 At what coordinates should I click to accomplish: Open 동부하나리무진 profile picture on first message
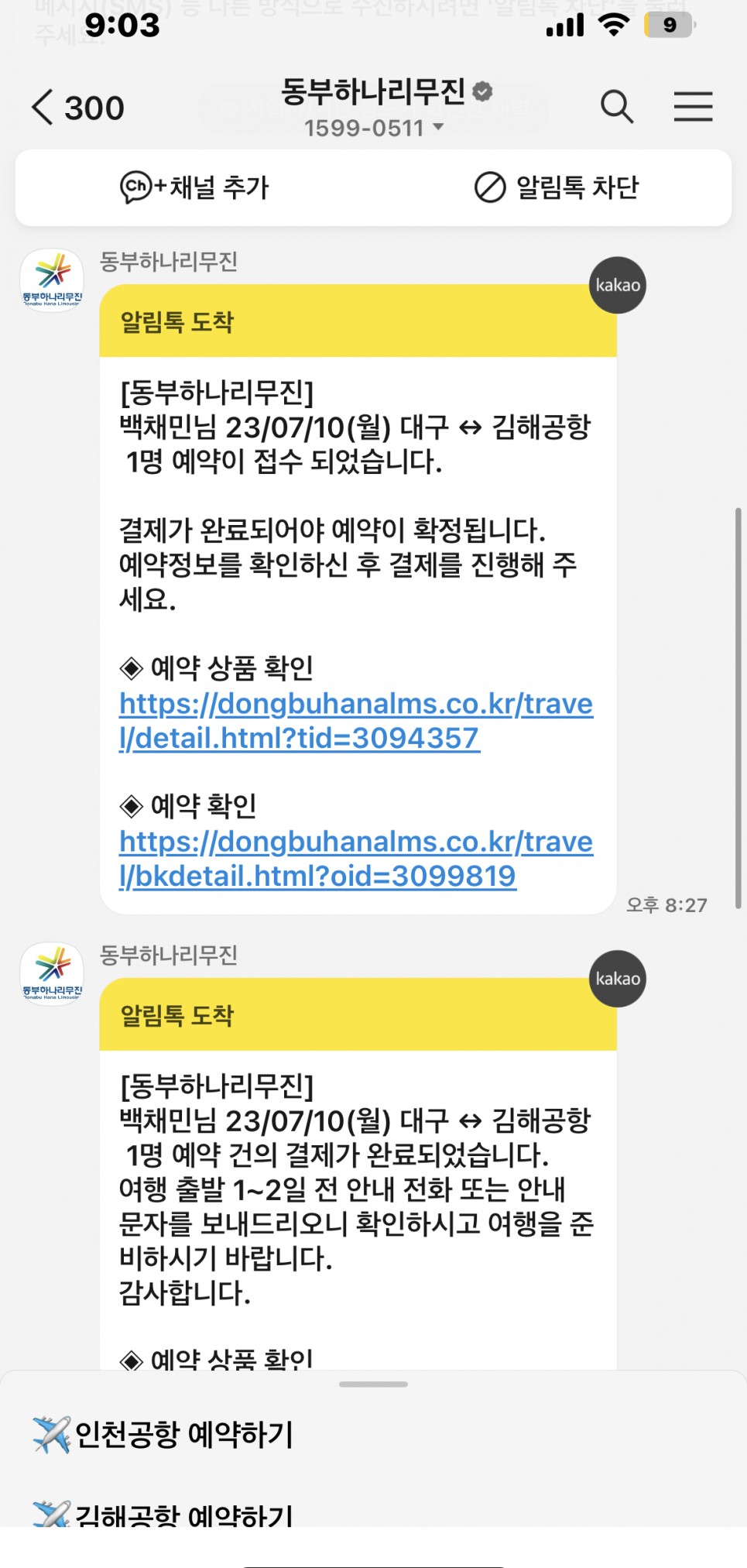coord(52,280)
